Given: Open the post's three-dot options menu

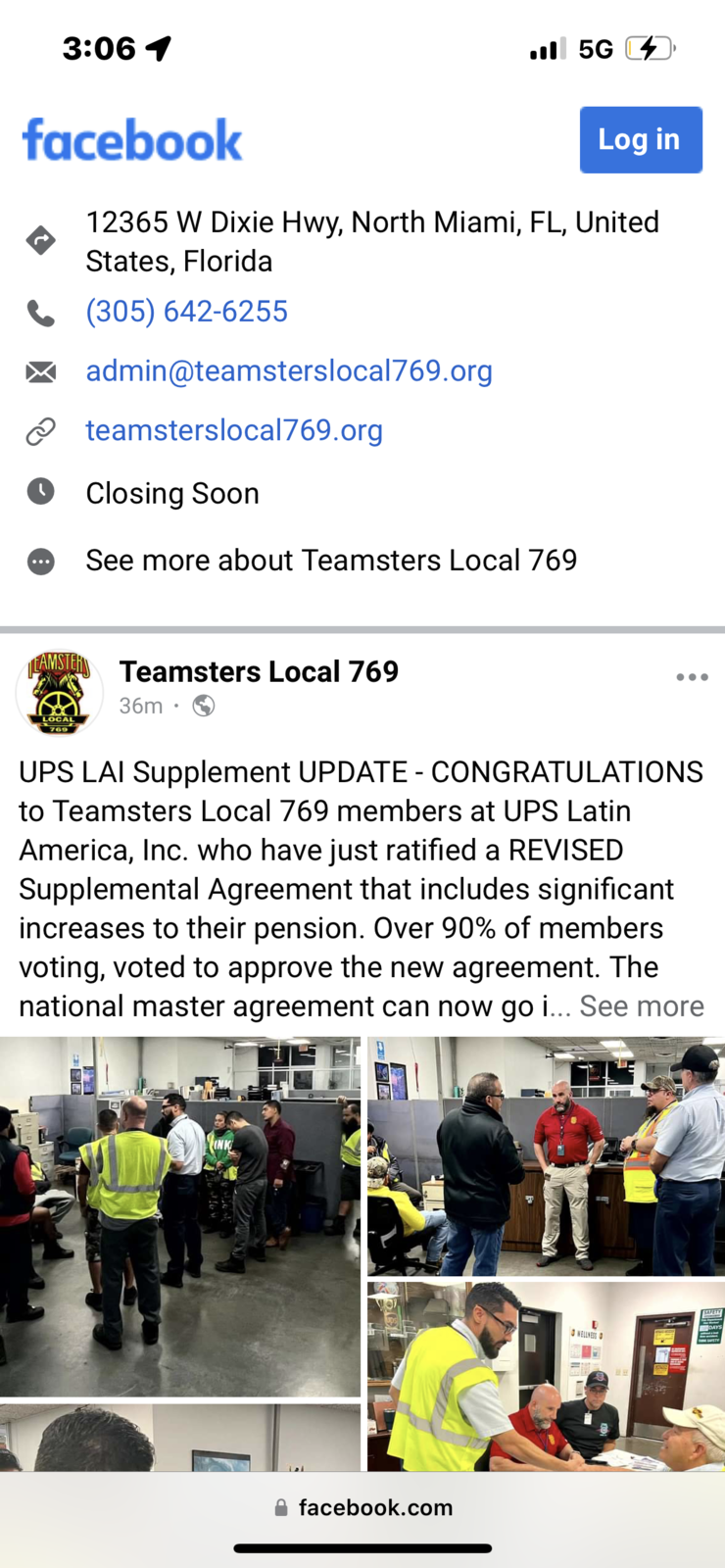Looking at the screenshot, I should 692,677.
